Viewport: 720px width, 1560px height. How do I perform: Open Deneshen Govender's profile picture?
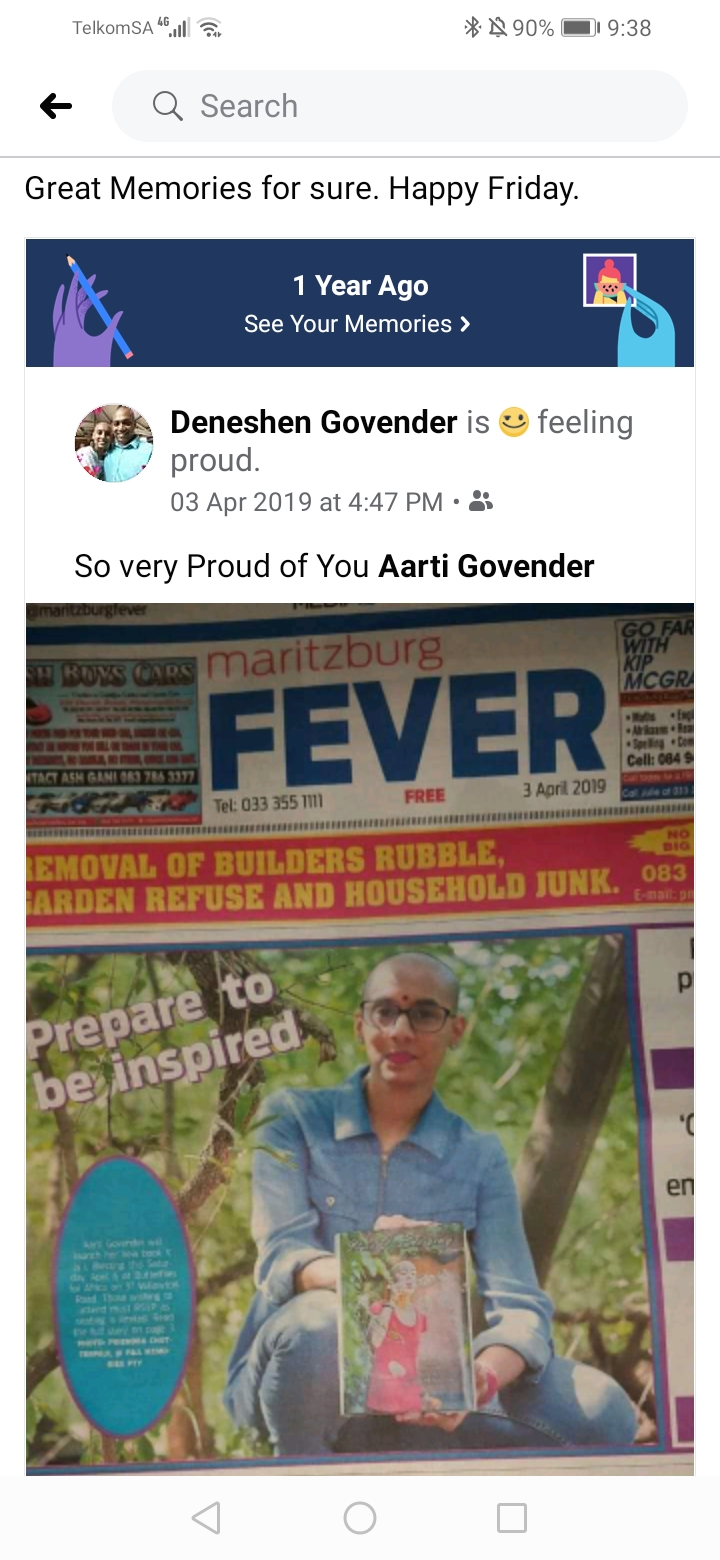(x=114, y=443)
